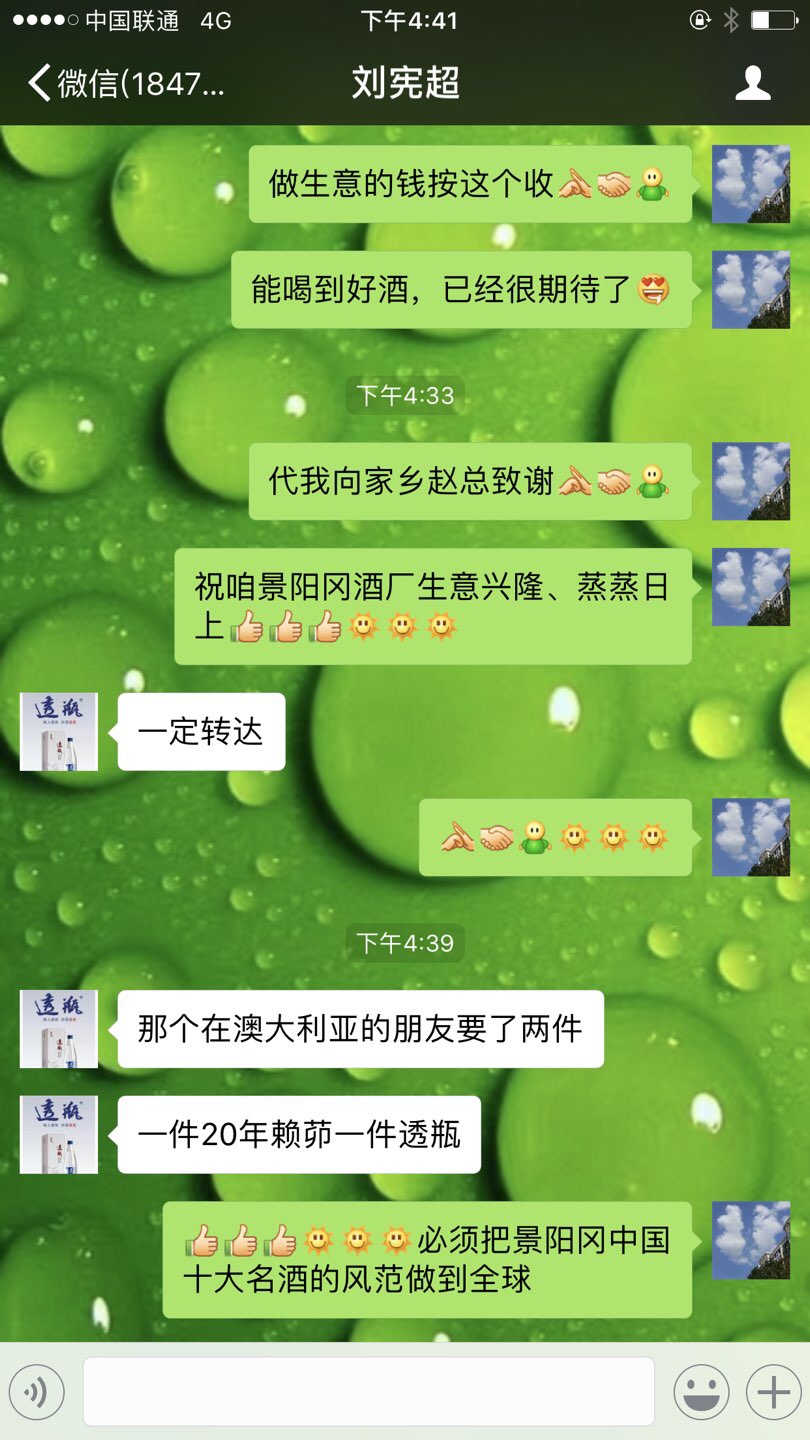This screenshot has width=810, height=1440.
Task: Go back to the WeChat chat list
Action: coord(120,83)
